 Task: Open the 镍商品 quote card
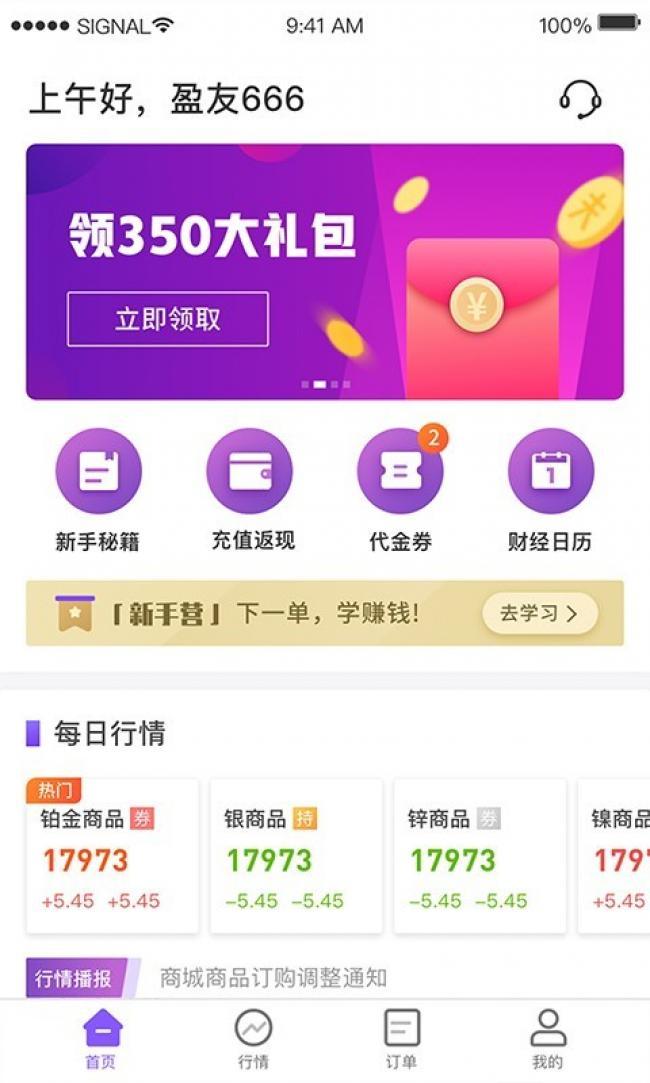(614, 856)
